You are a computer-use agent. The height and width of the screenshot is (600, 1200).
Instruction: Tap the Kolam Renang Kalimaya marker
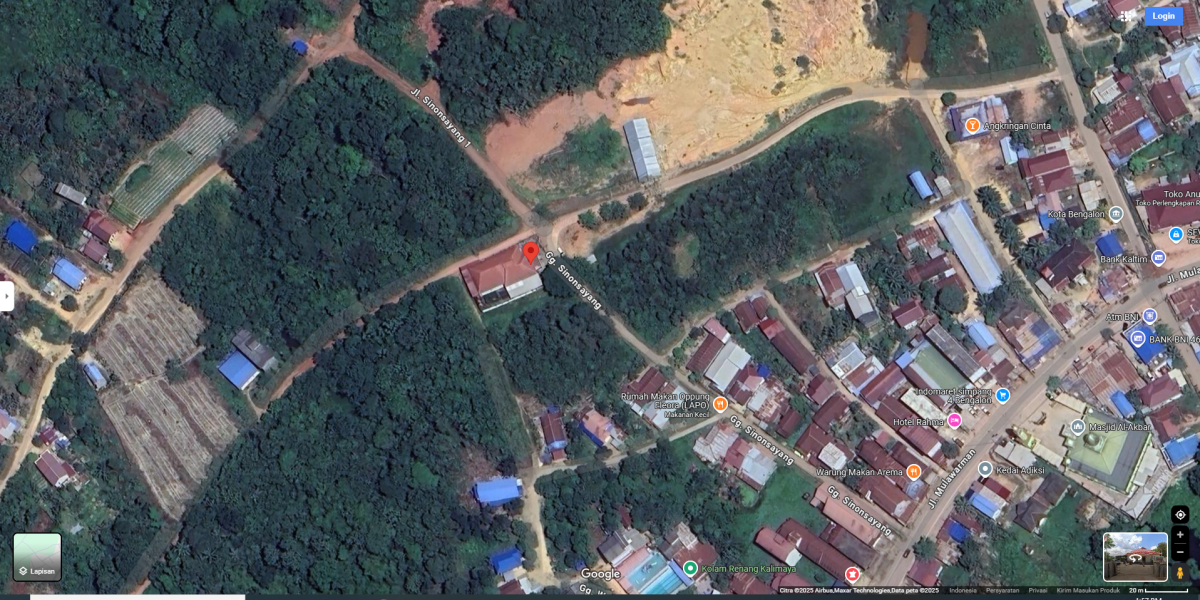(690, 568)
